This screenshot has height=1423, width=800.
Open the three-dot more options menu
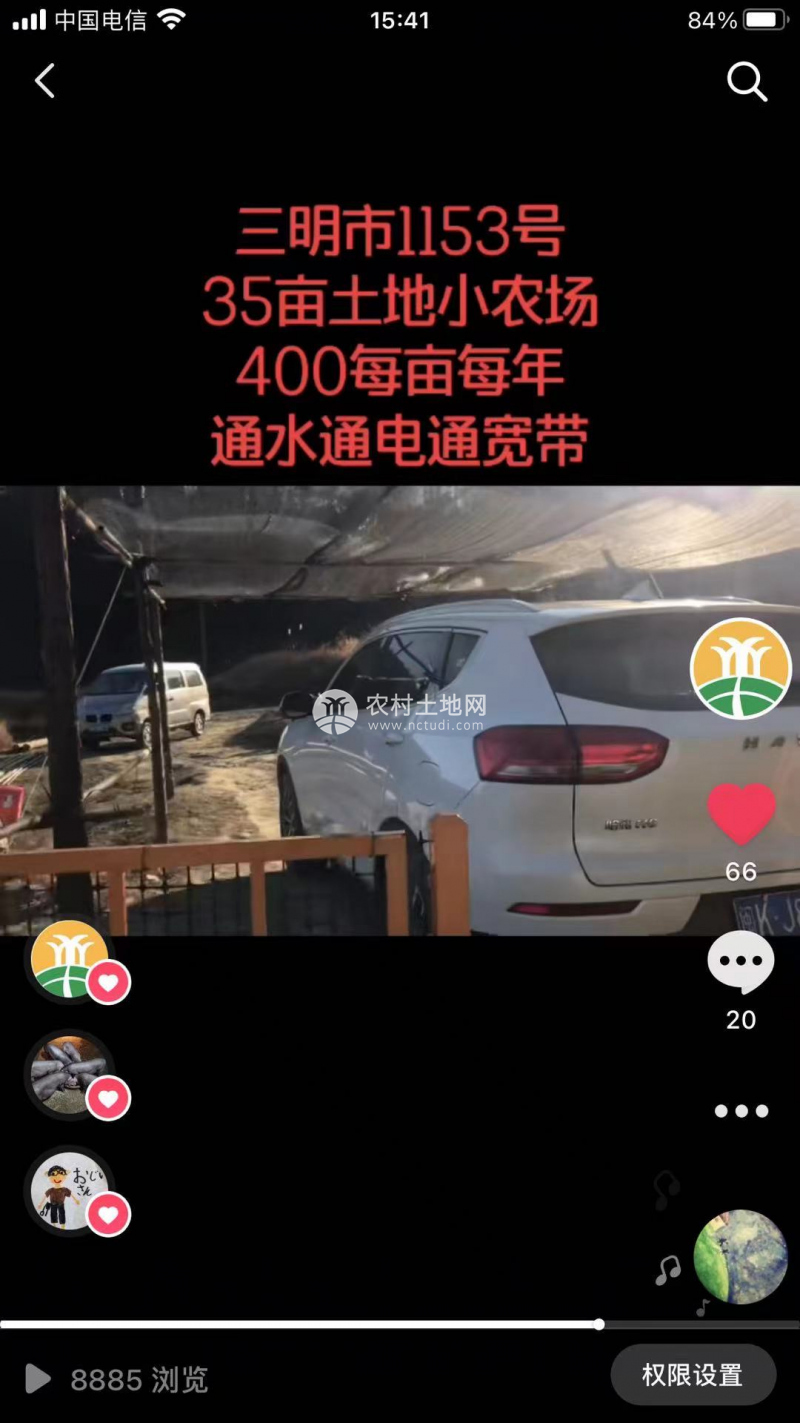coord(741,1111)
